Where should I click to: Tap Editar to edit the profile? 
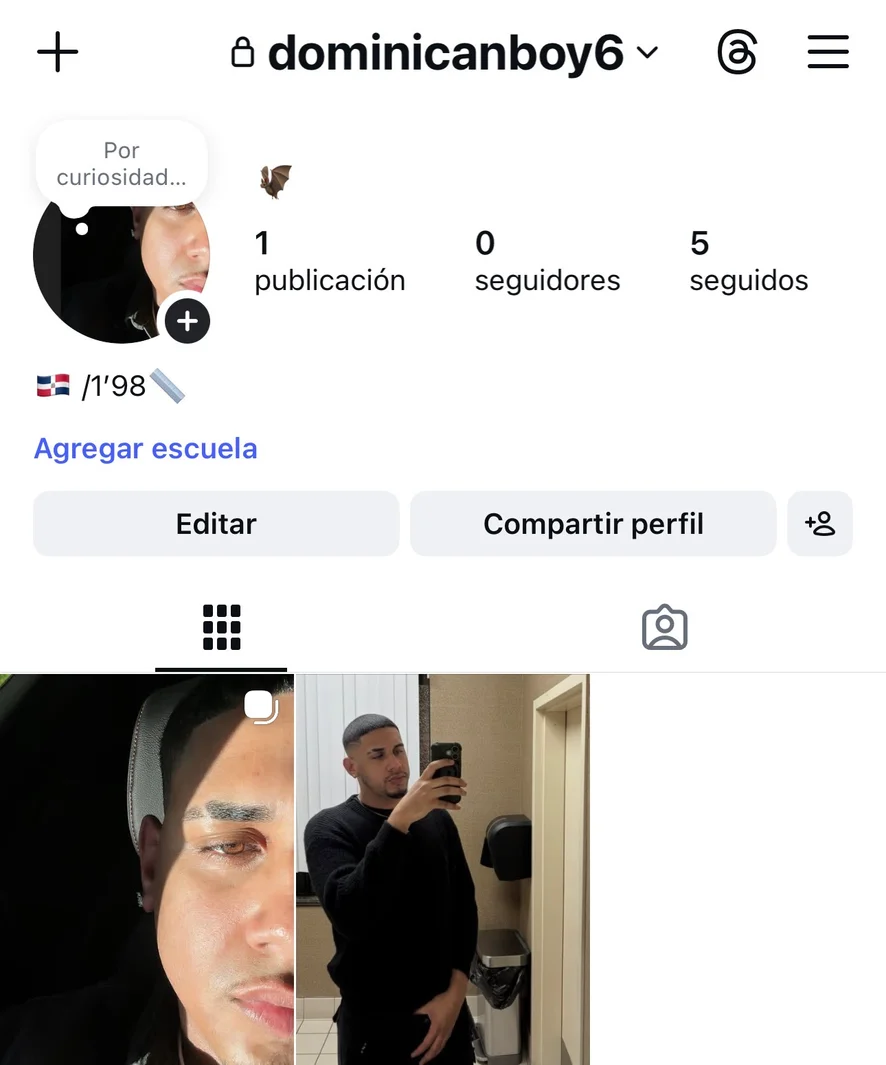pyautogui.click(x=216, y=524)
